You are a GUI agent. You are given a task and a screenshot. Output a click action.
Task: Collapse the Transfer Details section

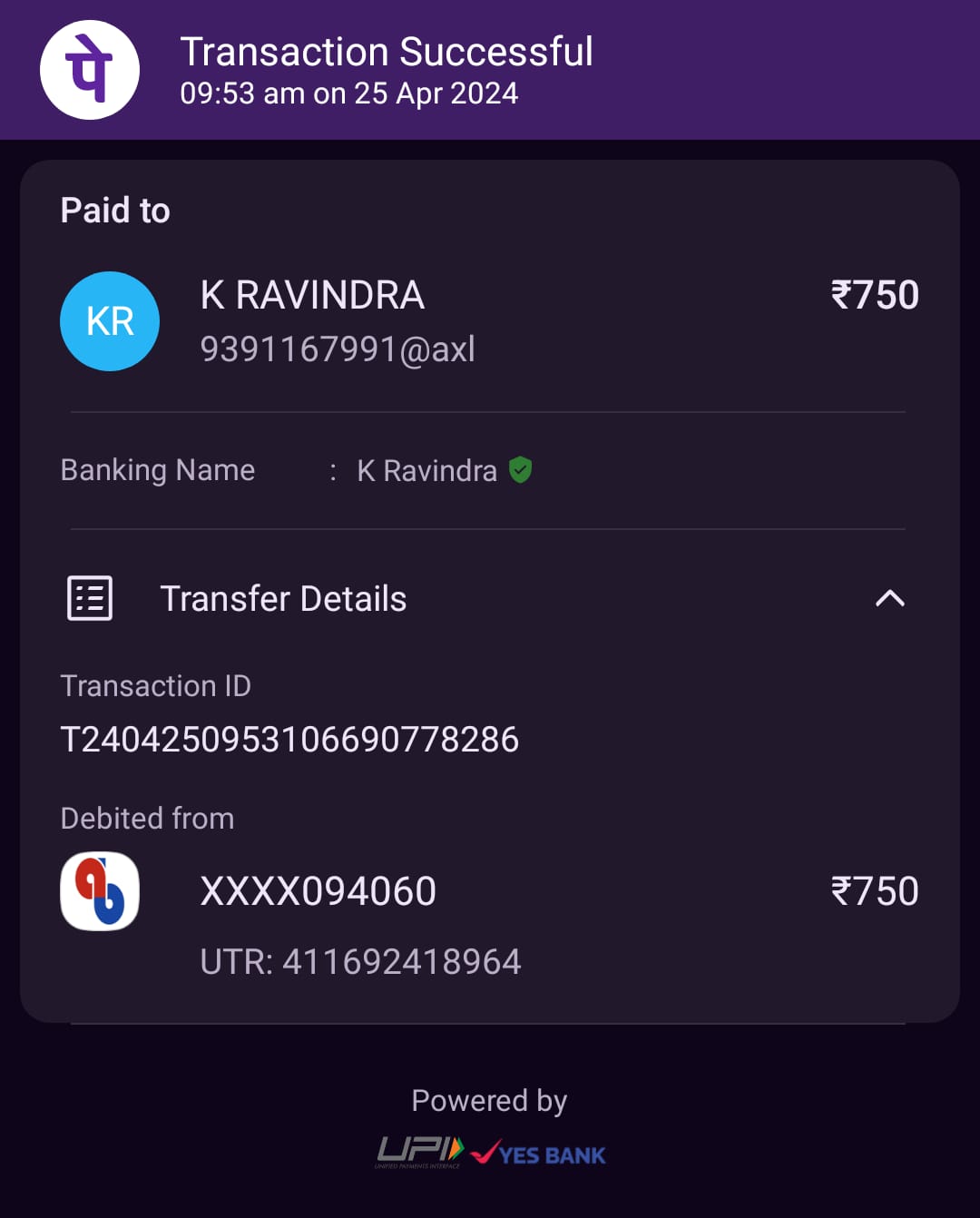coord(889,598)
